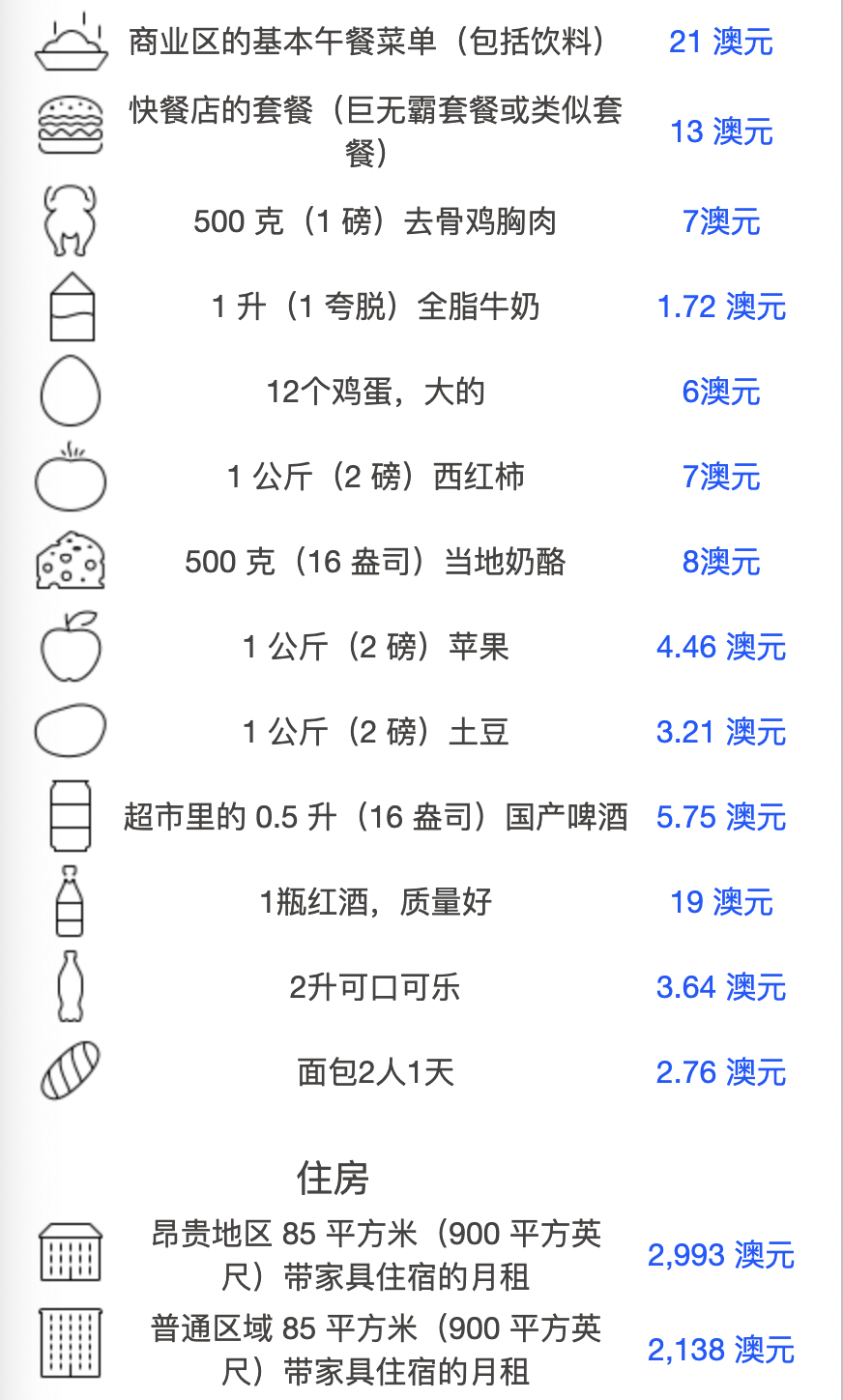
Task: Tap the 6澳元 price for 12 eggs
Action: point(721,392)
